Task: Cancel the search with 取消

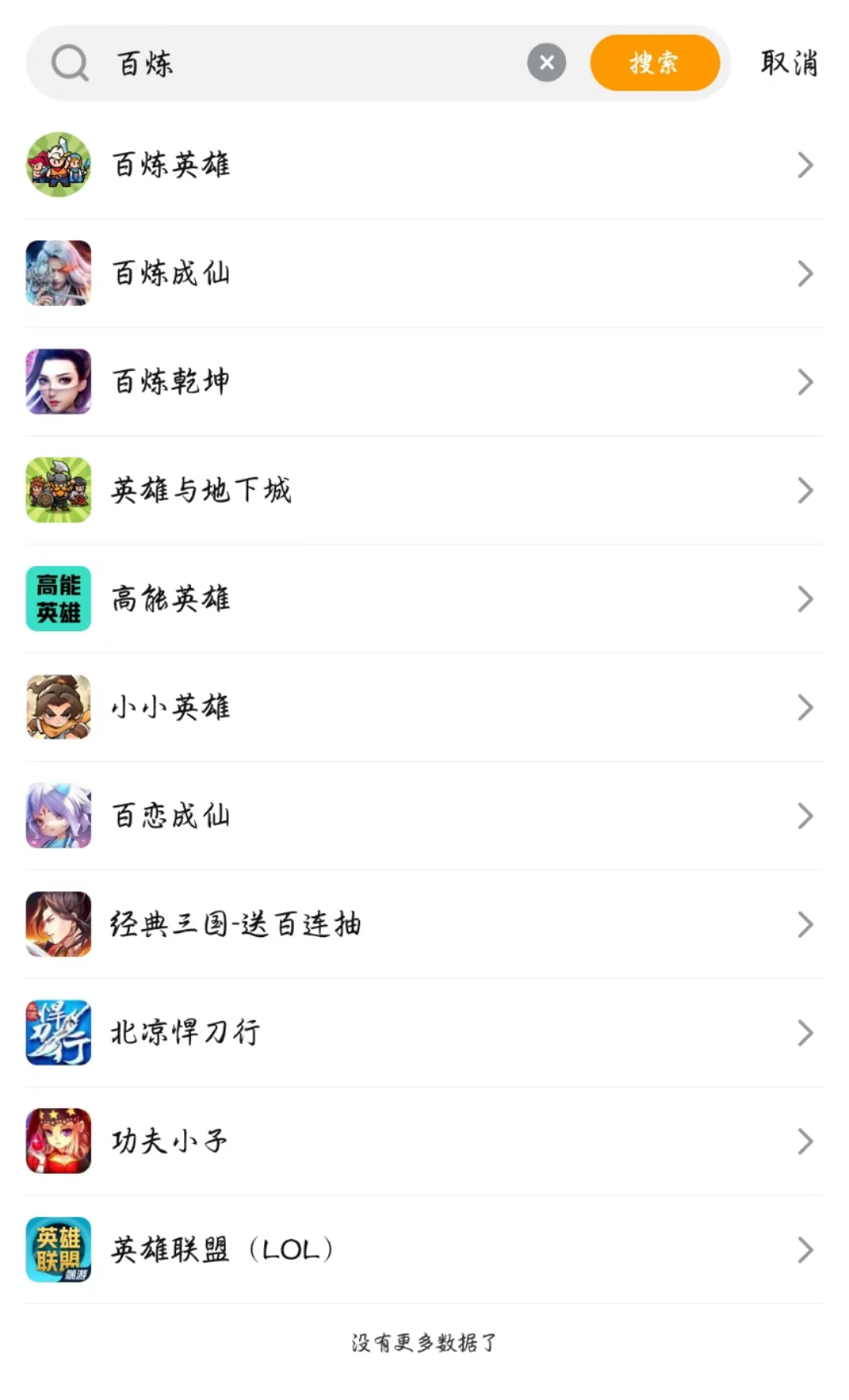Action: coord(788,63)
